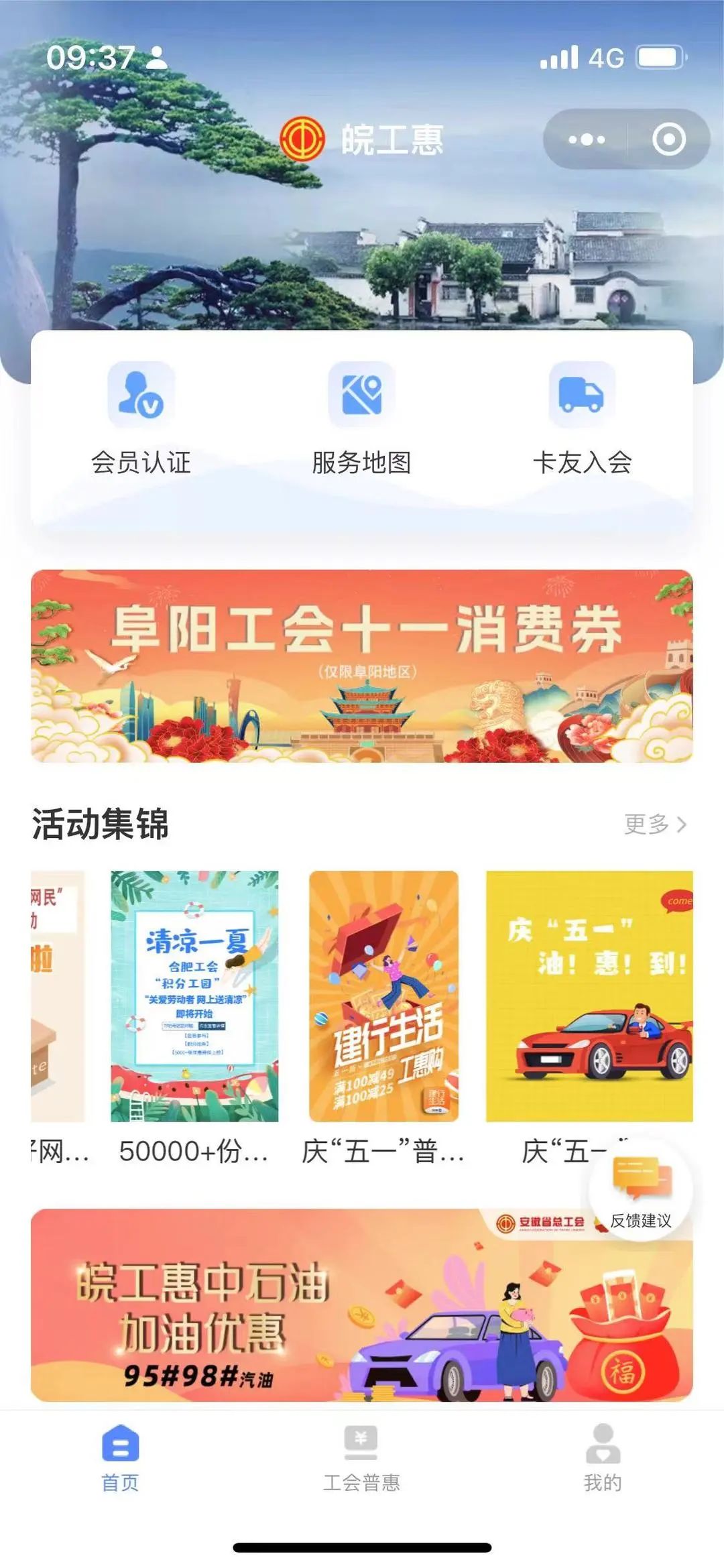View 更多 activities in 活动集锦
Image resolution: width=724 pixels, height=1568 pixels.
coord(655,824)
